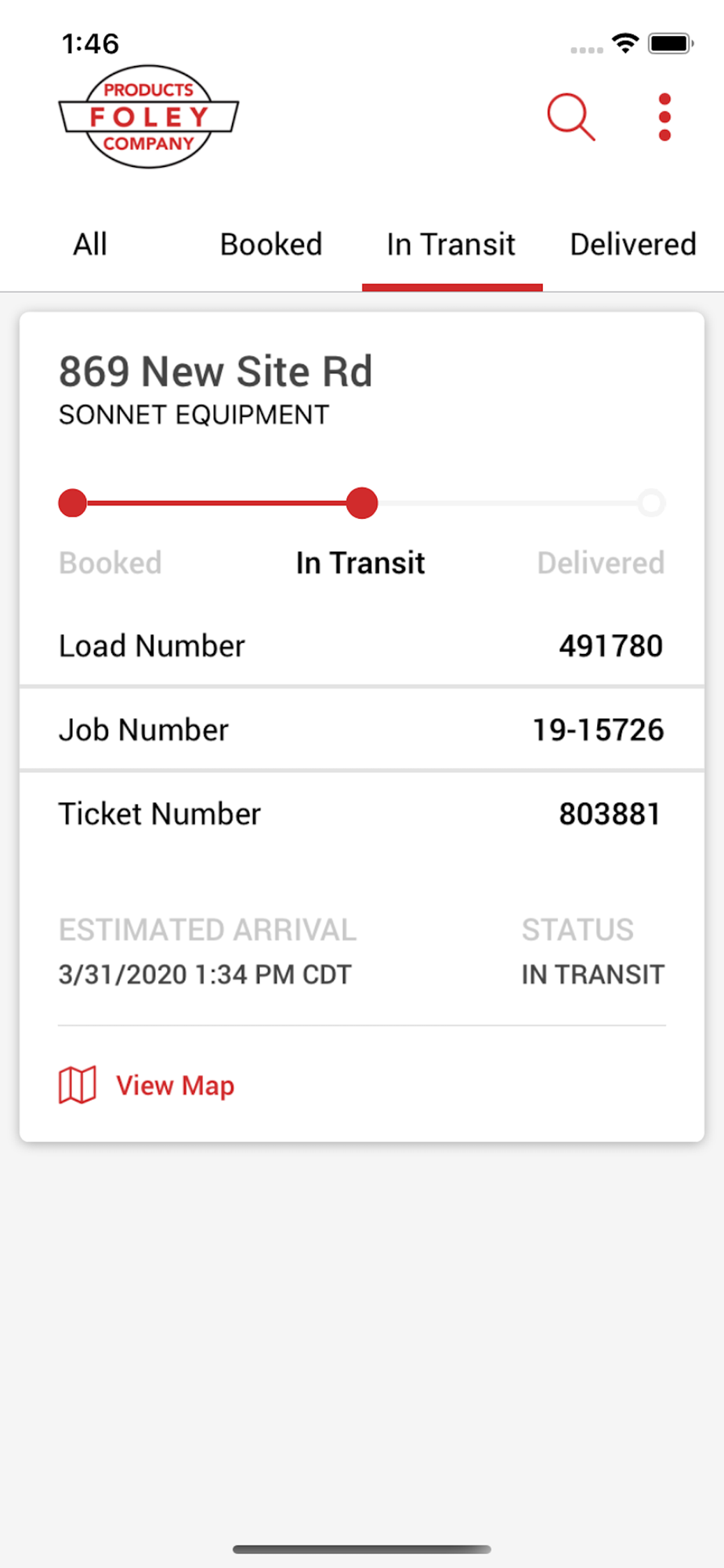
Task: Open the search magnifier icon
Action: (571, 118)
